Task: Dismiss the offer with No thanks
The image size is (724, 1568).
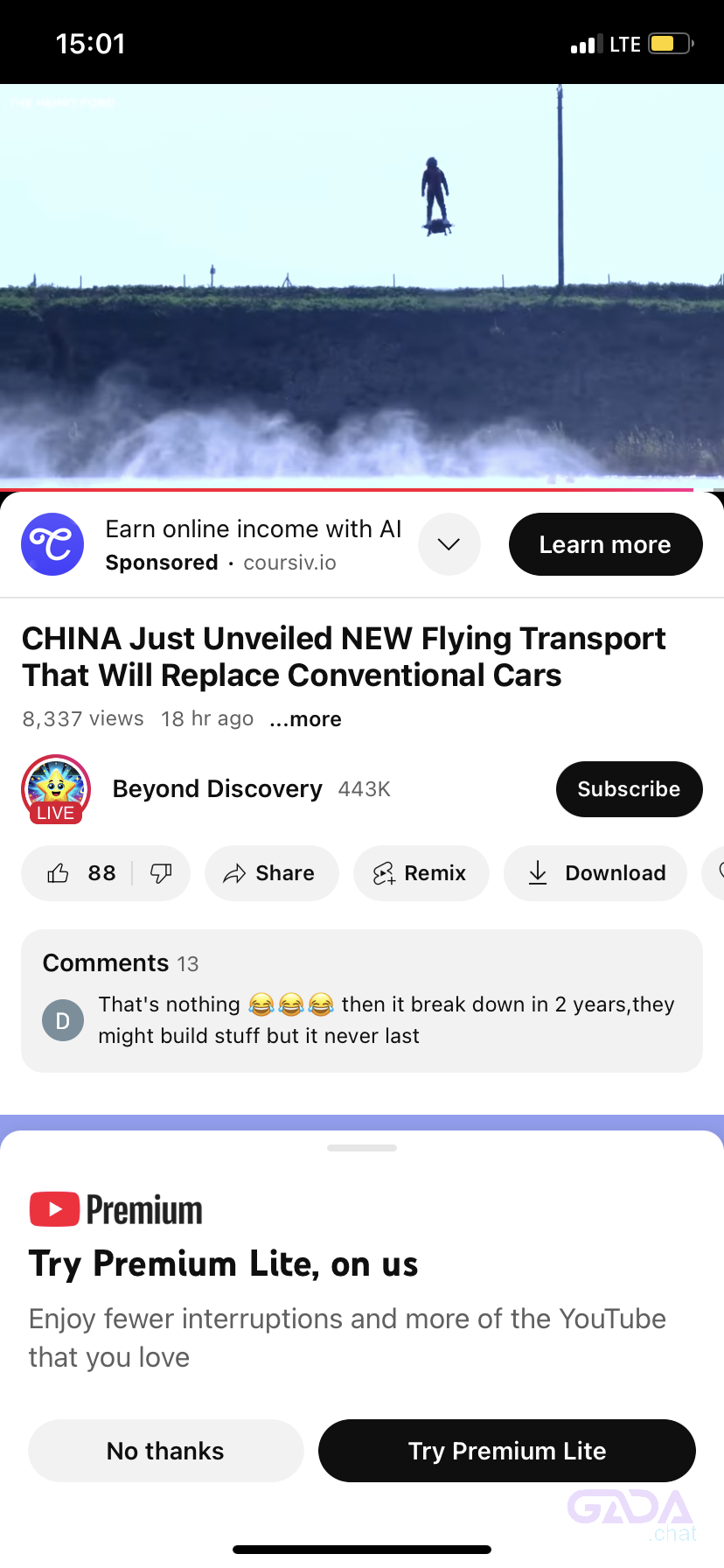Action: [x=165, y=1451]
